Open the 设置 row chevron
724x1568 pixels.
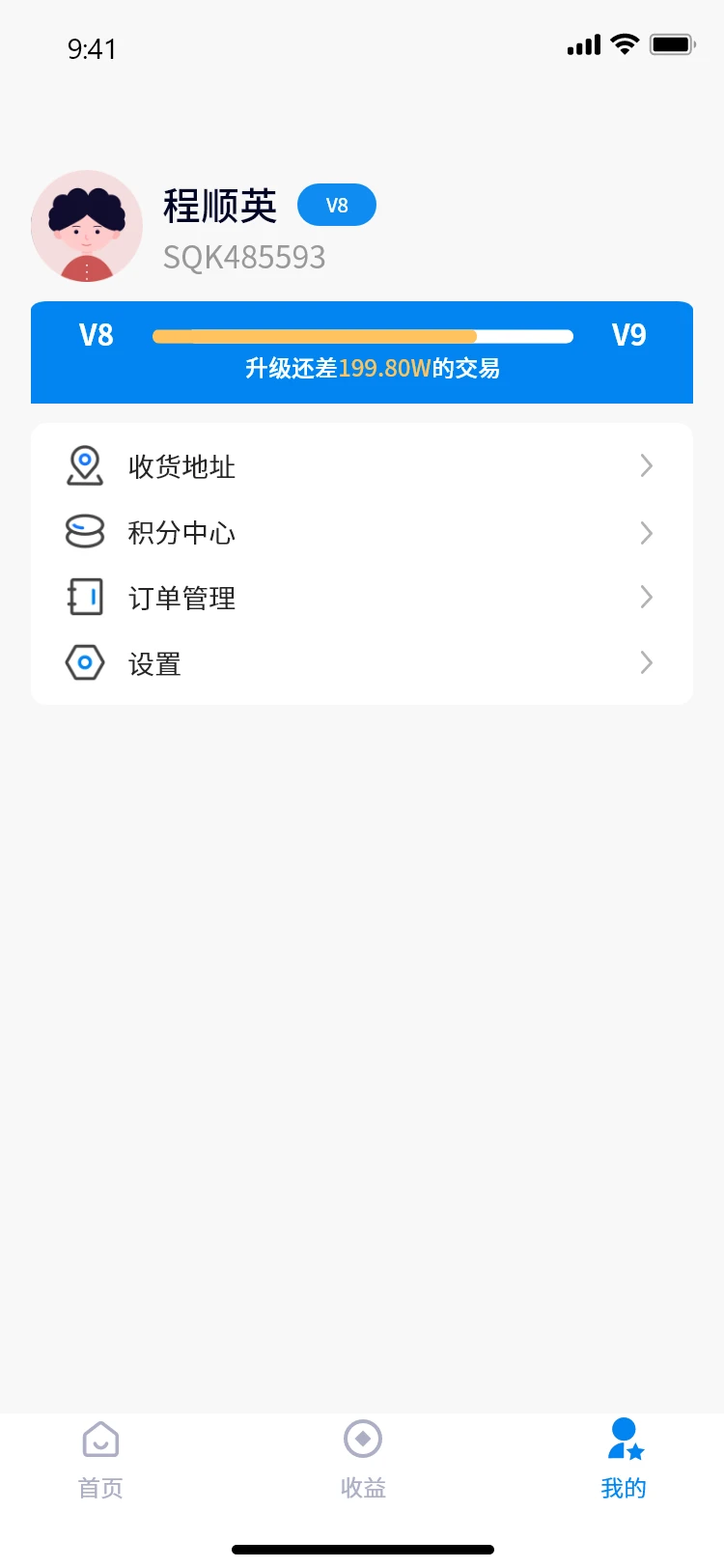point(646,662)
